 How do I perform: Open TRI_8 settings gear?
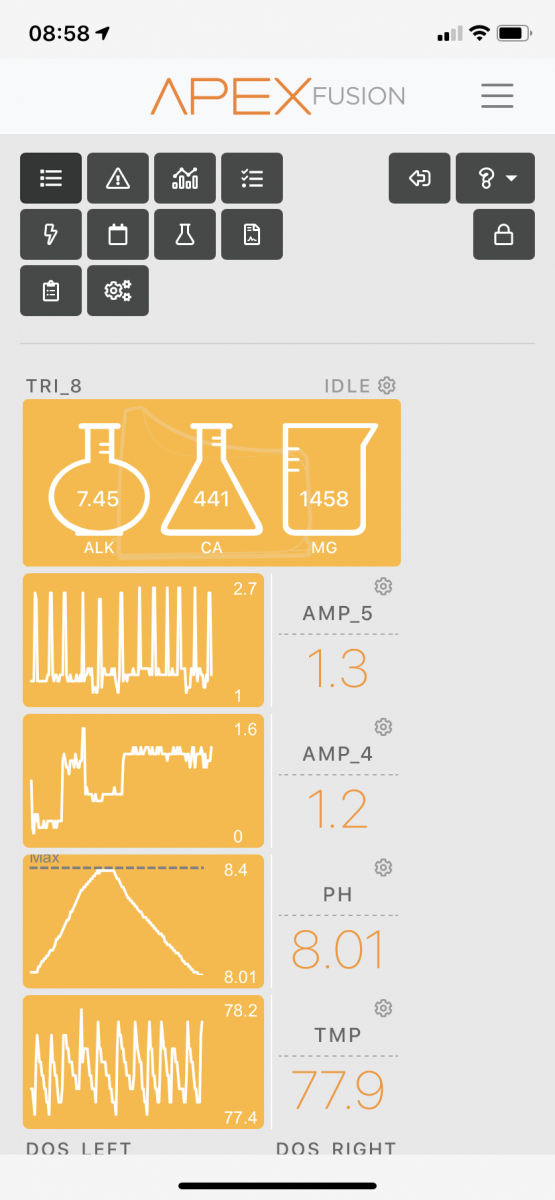(x=388, y=385)
